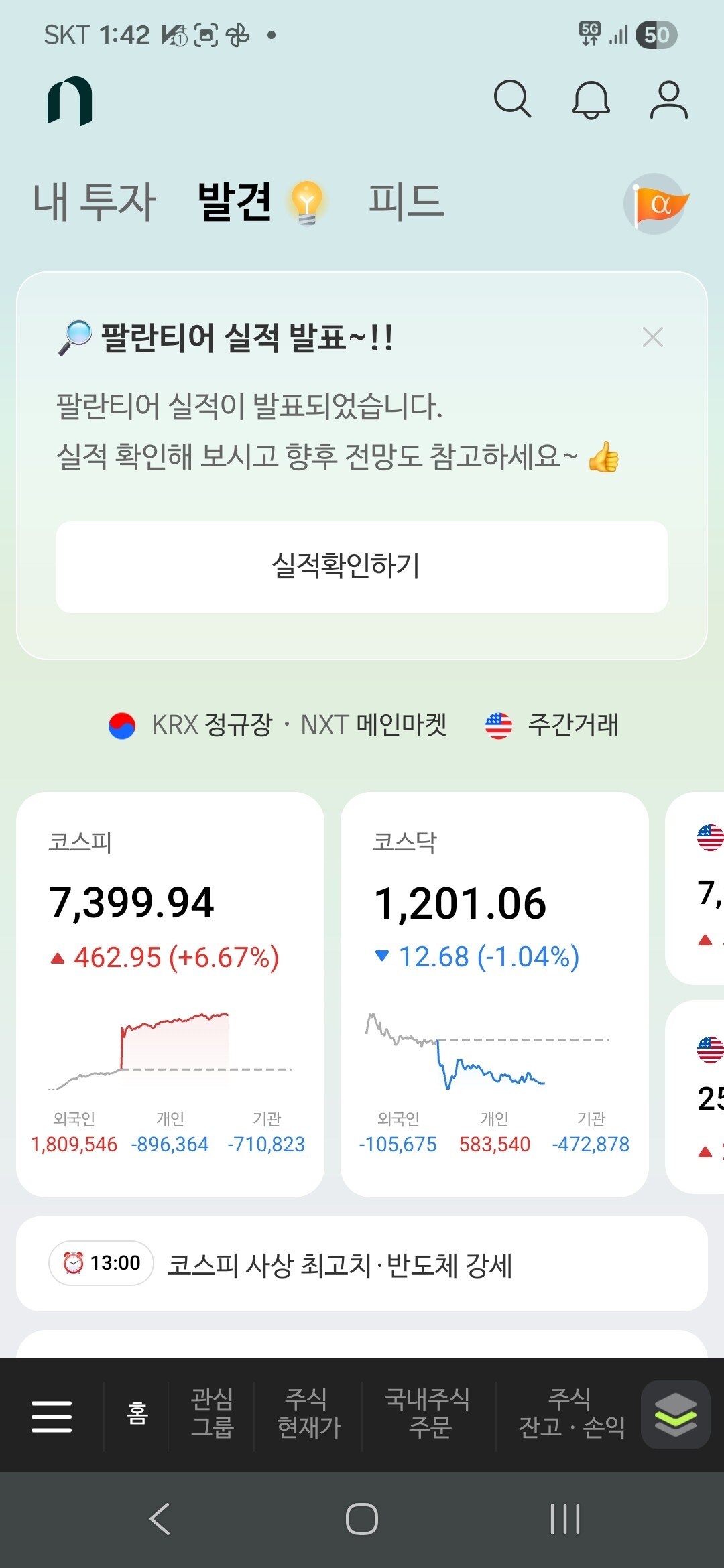Tap the orange alpha flag icon
Viewport: 724px width, 1568px height.
[x=657, y=204]
